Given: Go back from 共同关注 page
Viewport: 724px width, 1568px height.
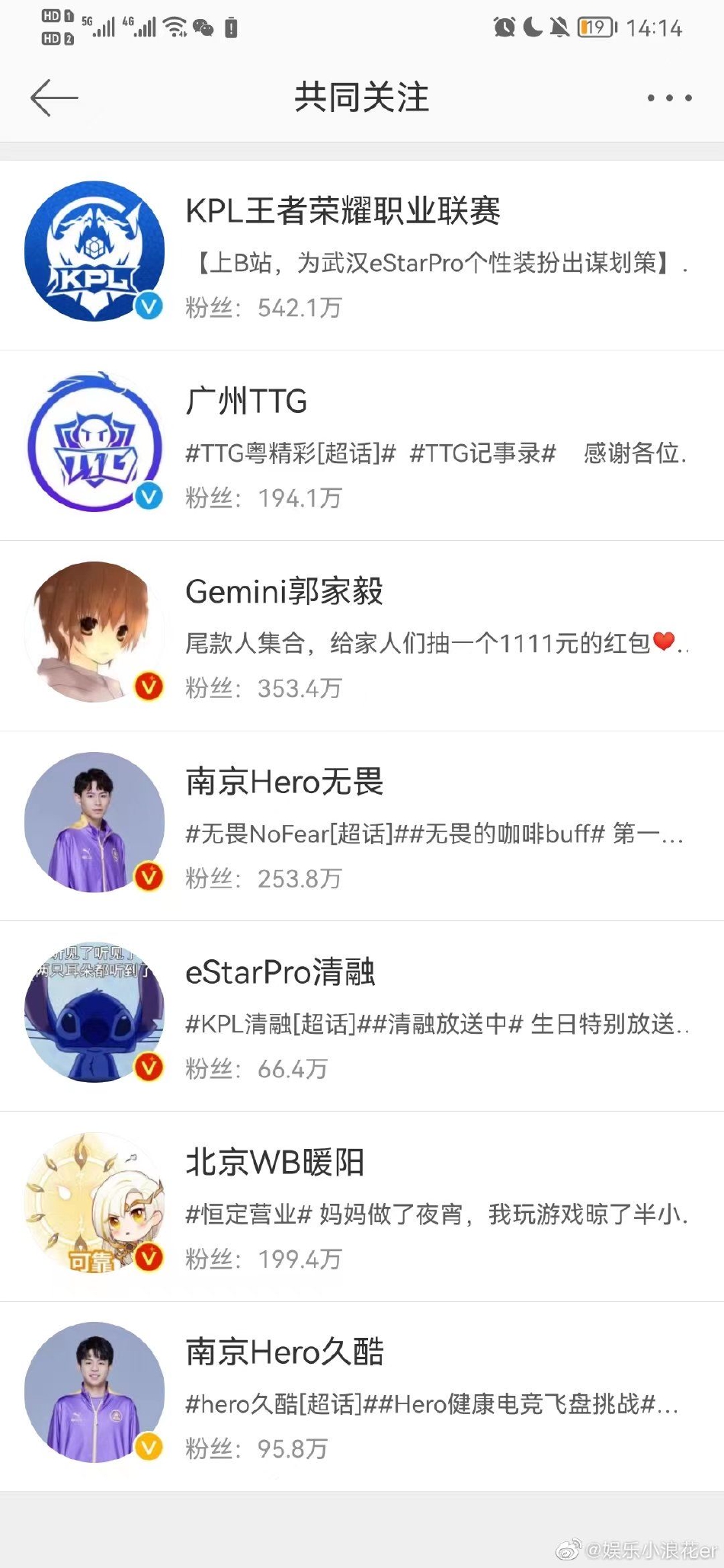Looking at the screenshot, I should (x=54, y=98).
